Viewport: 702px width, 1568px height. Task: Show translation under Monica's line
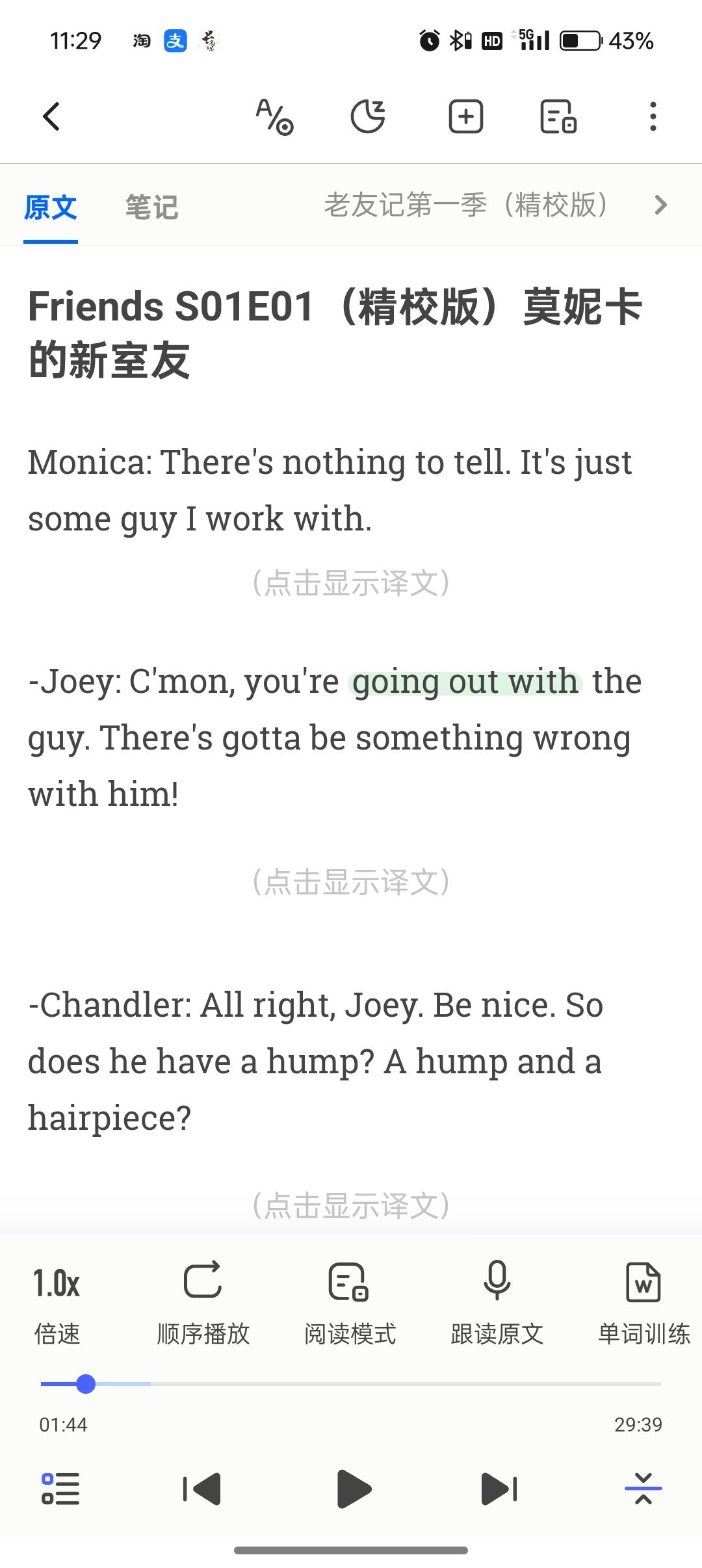[351, 582]
